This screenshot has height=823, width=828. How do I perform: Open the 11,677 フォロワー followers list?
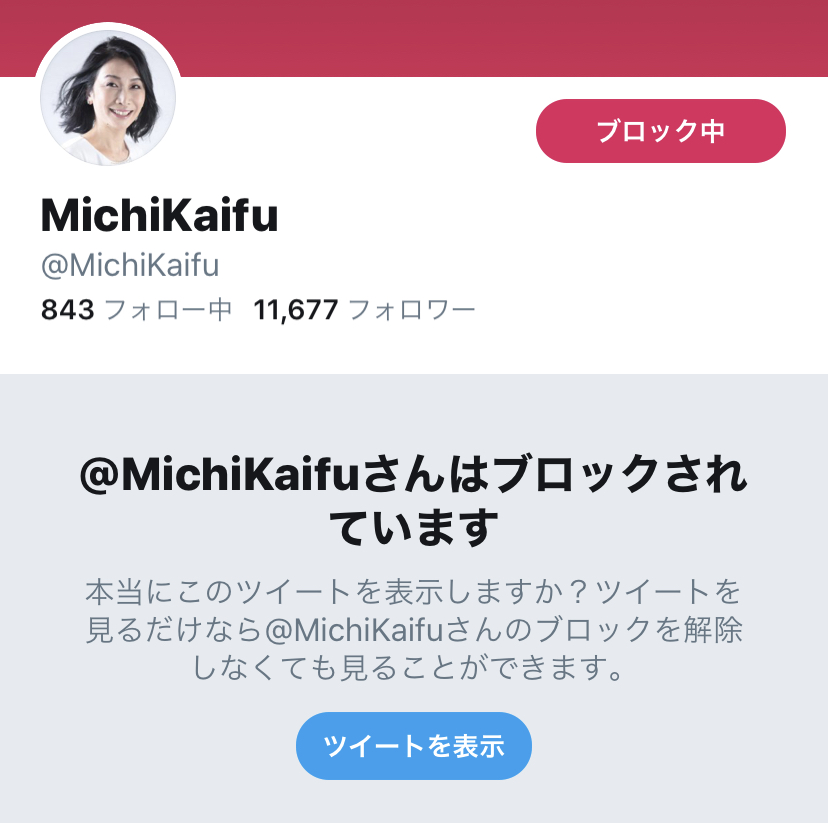[364, 310]
